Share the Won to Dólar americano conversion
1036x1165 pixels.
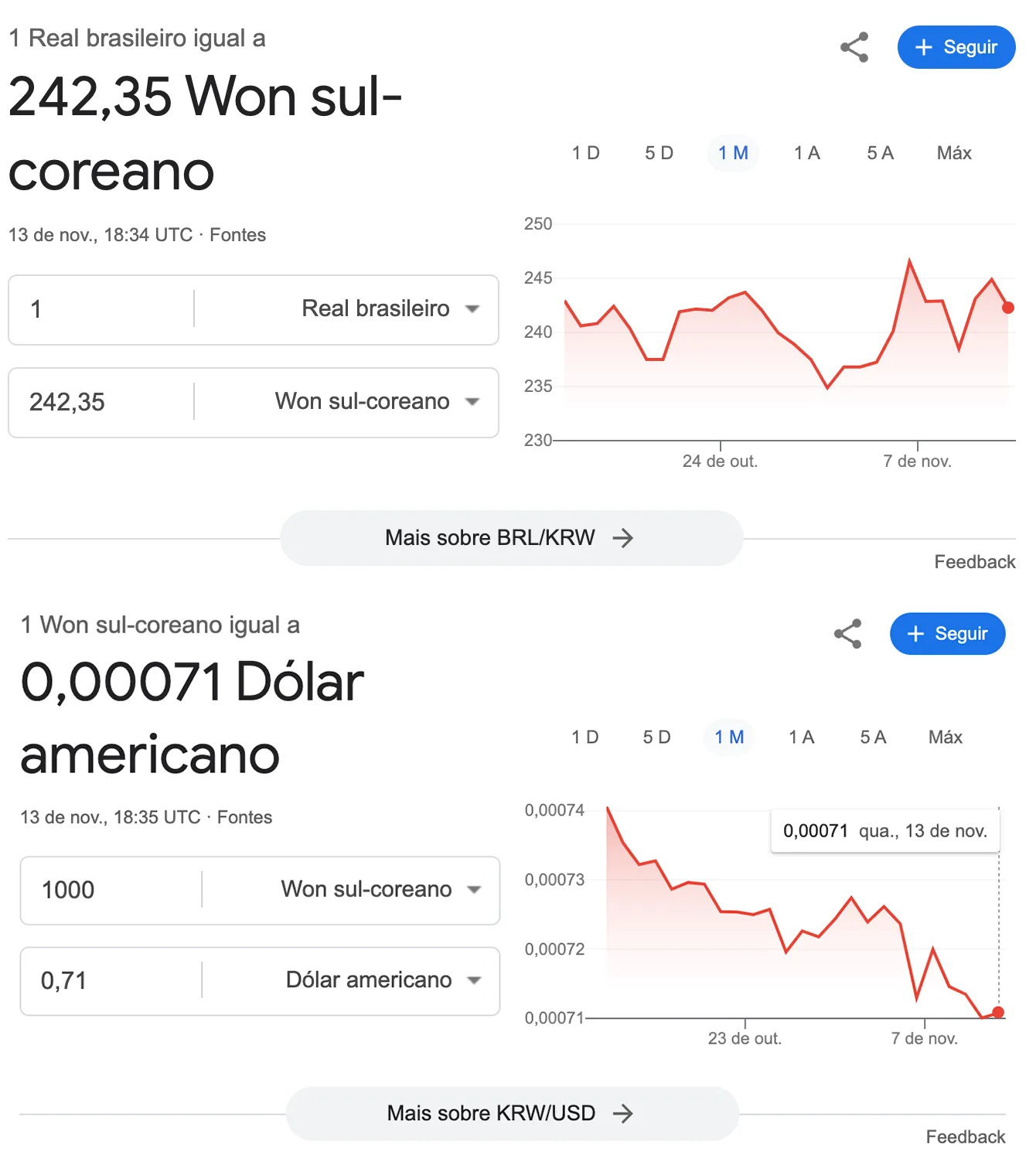tap(848, 634)
